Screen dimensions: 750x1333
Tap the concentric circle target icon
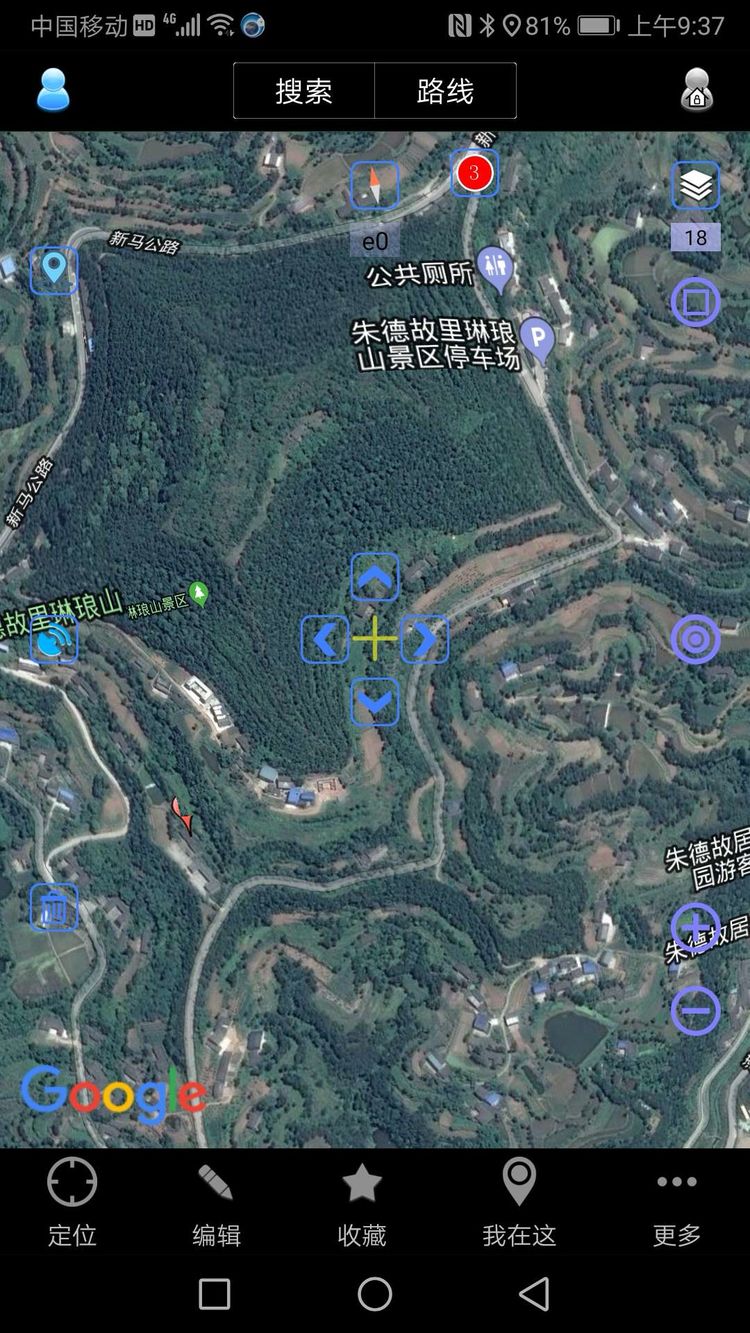pyautogui.click(x=695, y=639)
